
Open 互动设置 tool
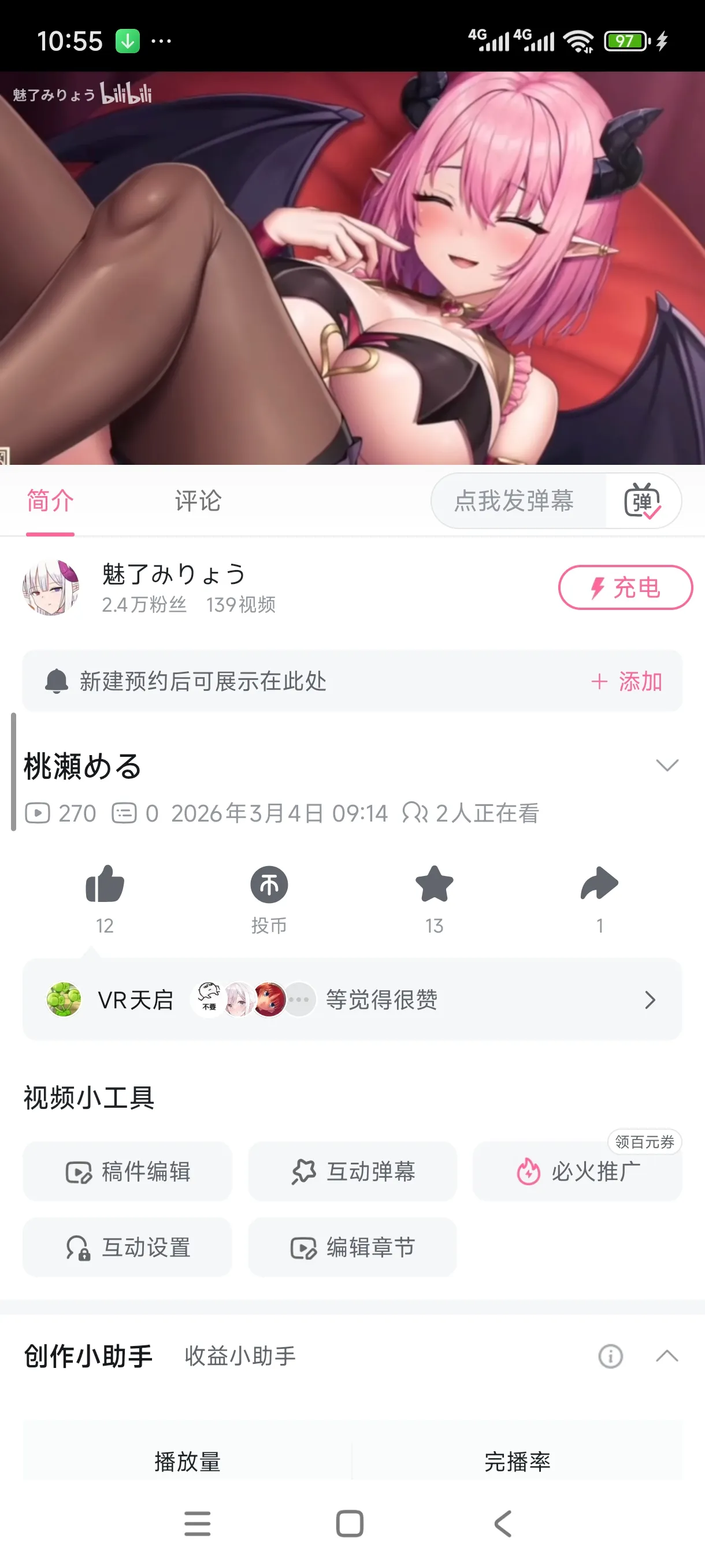128,1247
